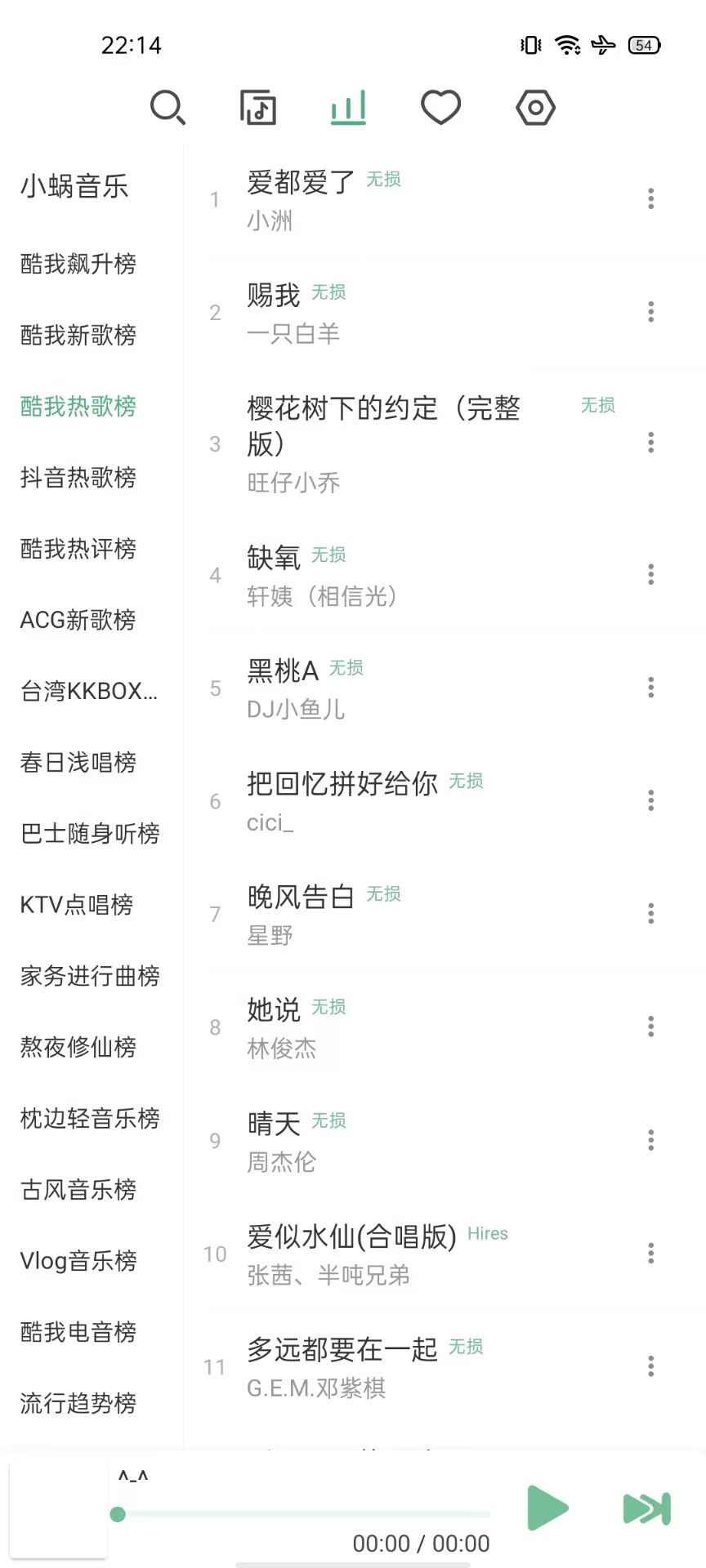The height and width of the screenshot is (1568, 706).
Task: Skip to the next track
Action: (647, 1508)
